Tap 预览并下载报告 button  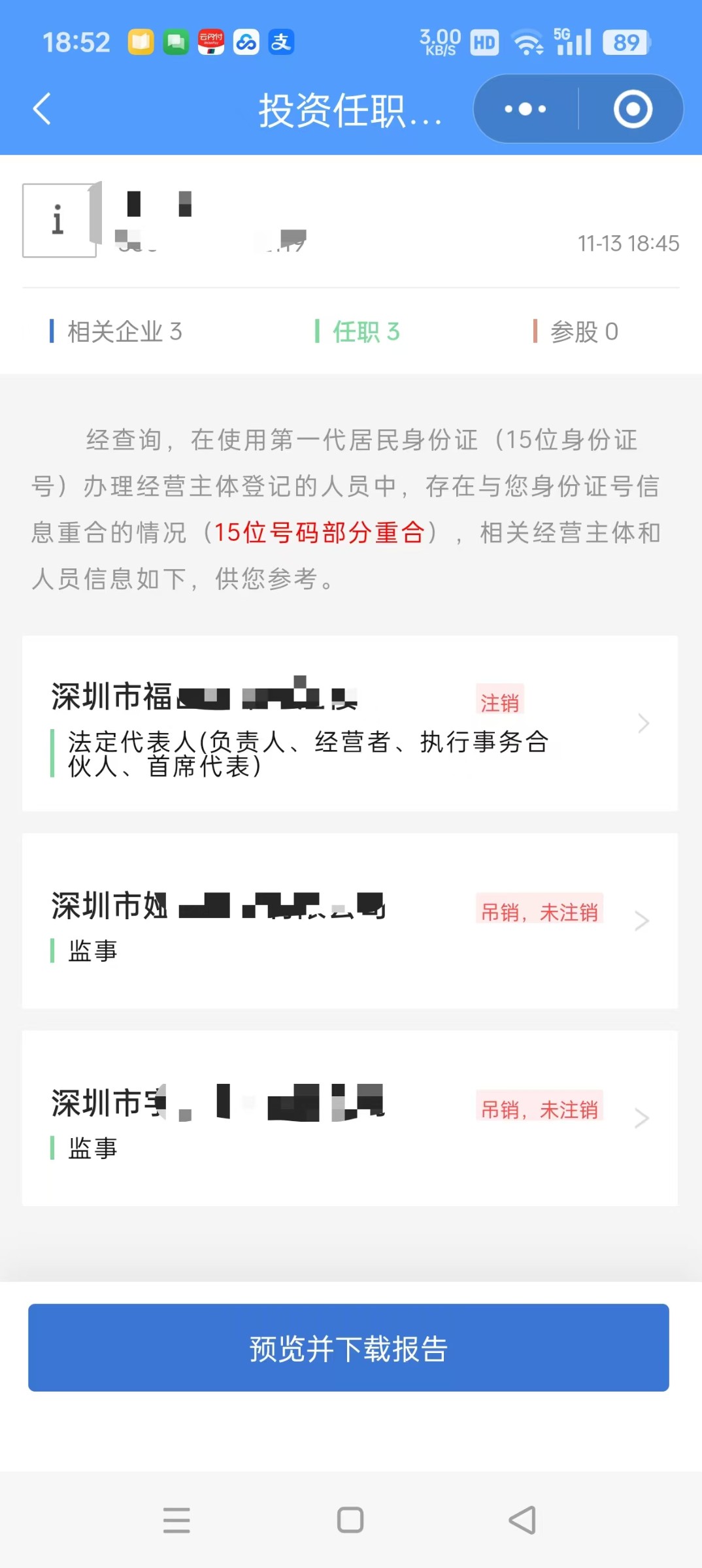pyautogui.click(x=348, y=1347)
